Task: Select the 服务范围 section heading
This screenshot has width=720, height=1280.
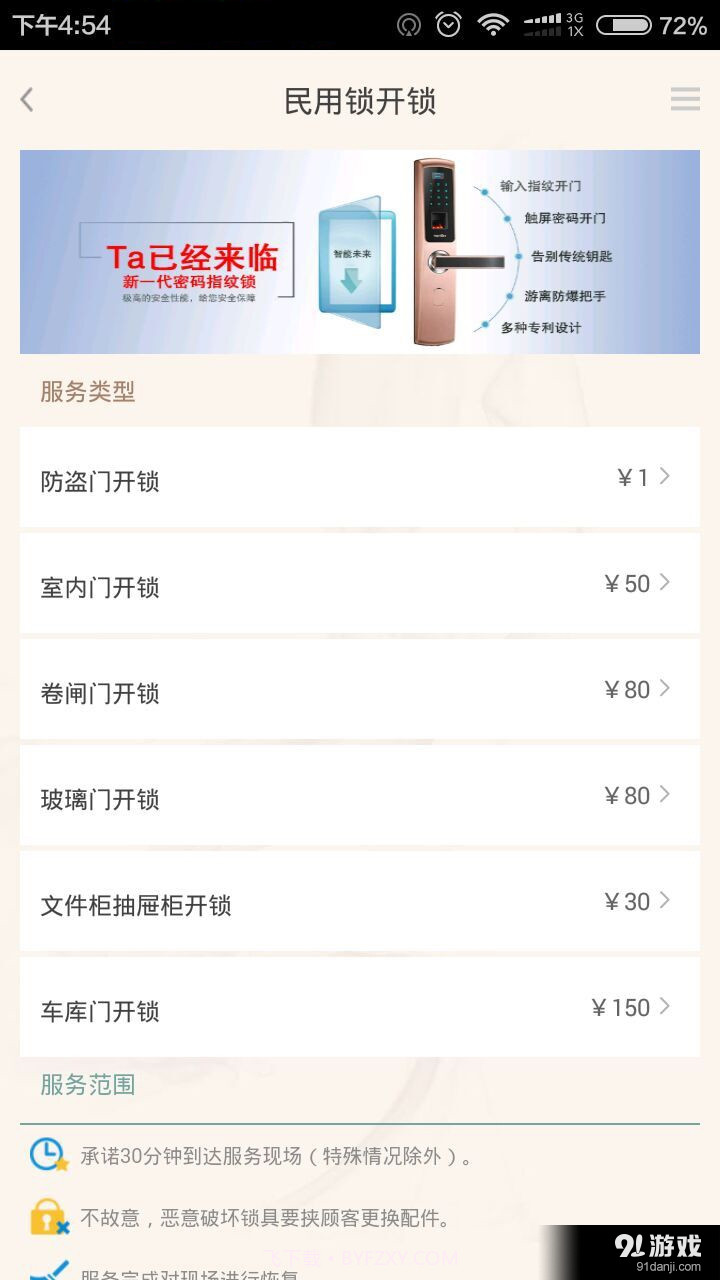Action: pos(86,1085)
